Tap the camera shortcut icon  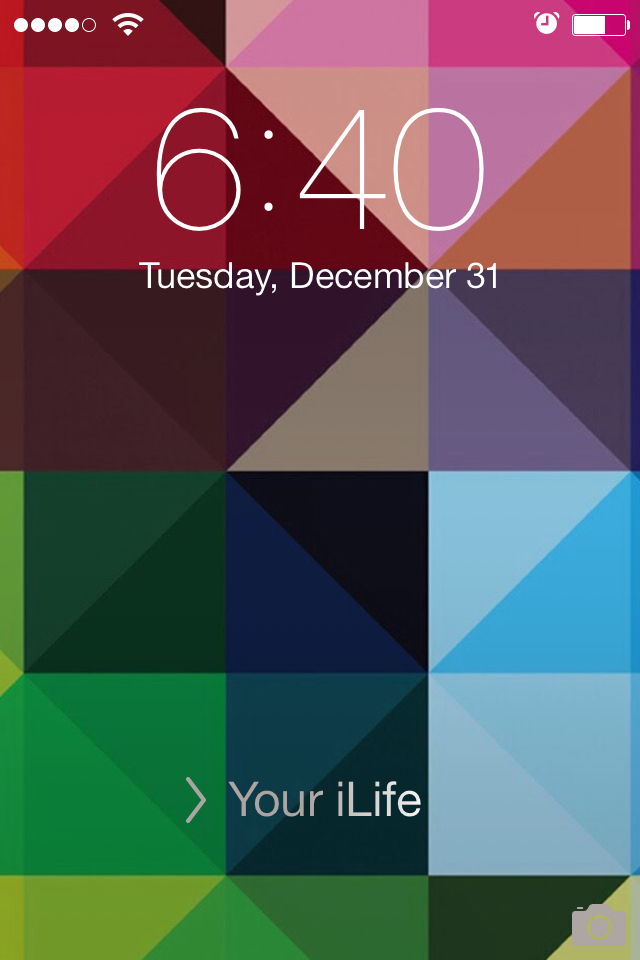point(599,924)
